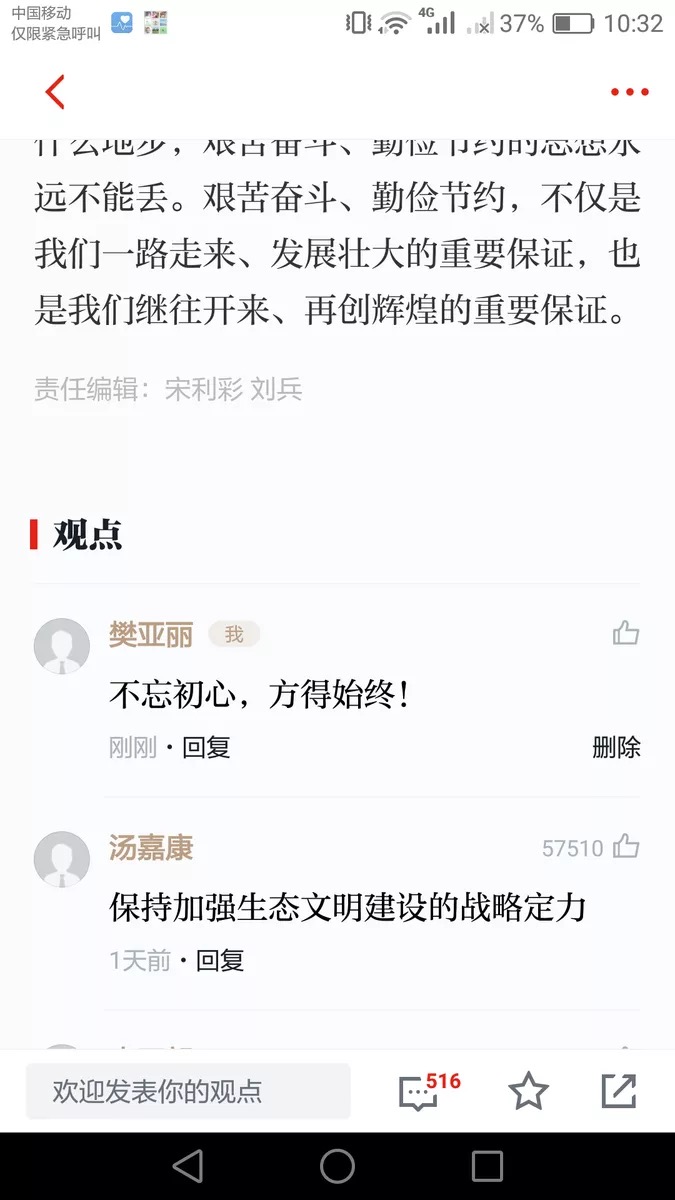Tap the 欢迎发表你的观点 comment box
This screenshot has height=1200, width=675.
(x=188, y=1091)
